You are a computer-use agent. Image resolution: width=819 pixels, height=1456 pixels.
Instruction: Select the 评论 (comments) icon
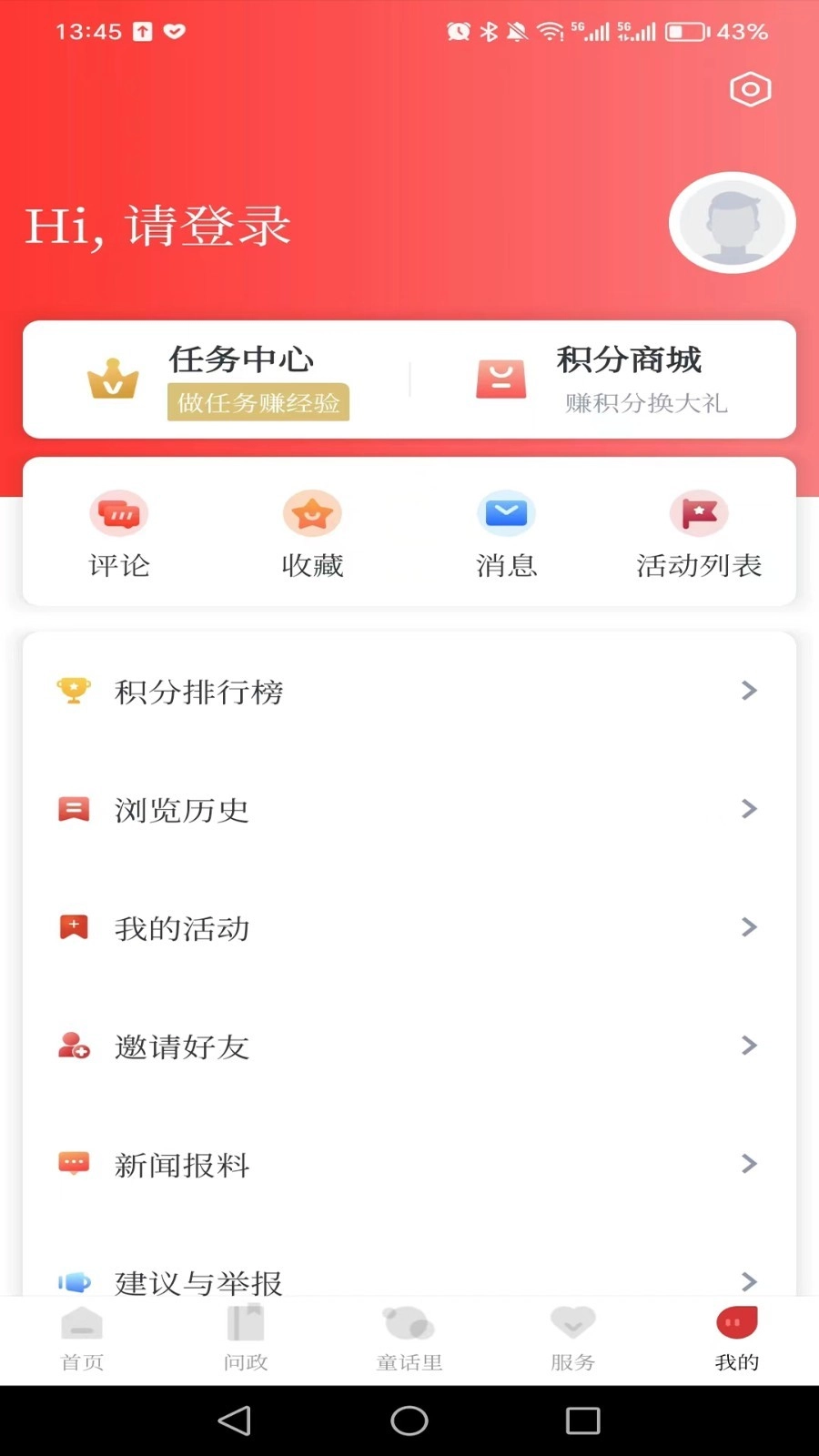click(118, 513)
